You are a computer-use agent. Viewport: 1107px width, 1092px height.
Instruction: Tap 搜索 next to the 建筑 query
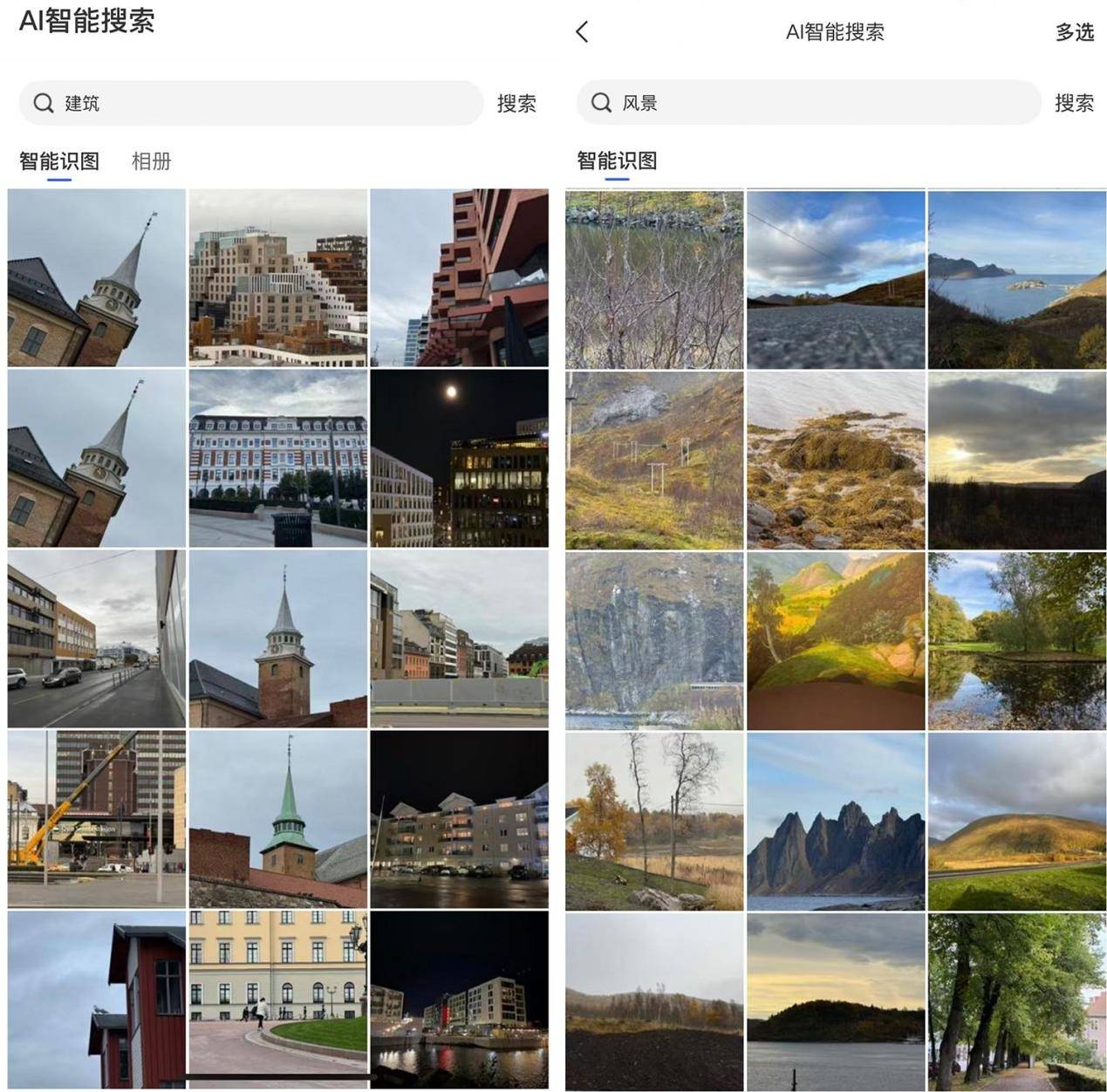tap(516, 103)
